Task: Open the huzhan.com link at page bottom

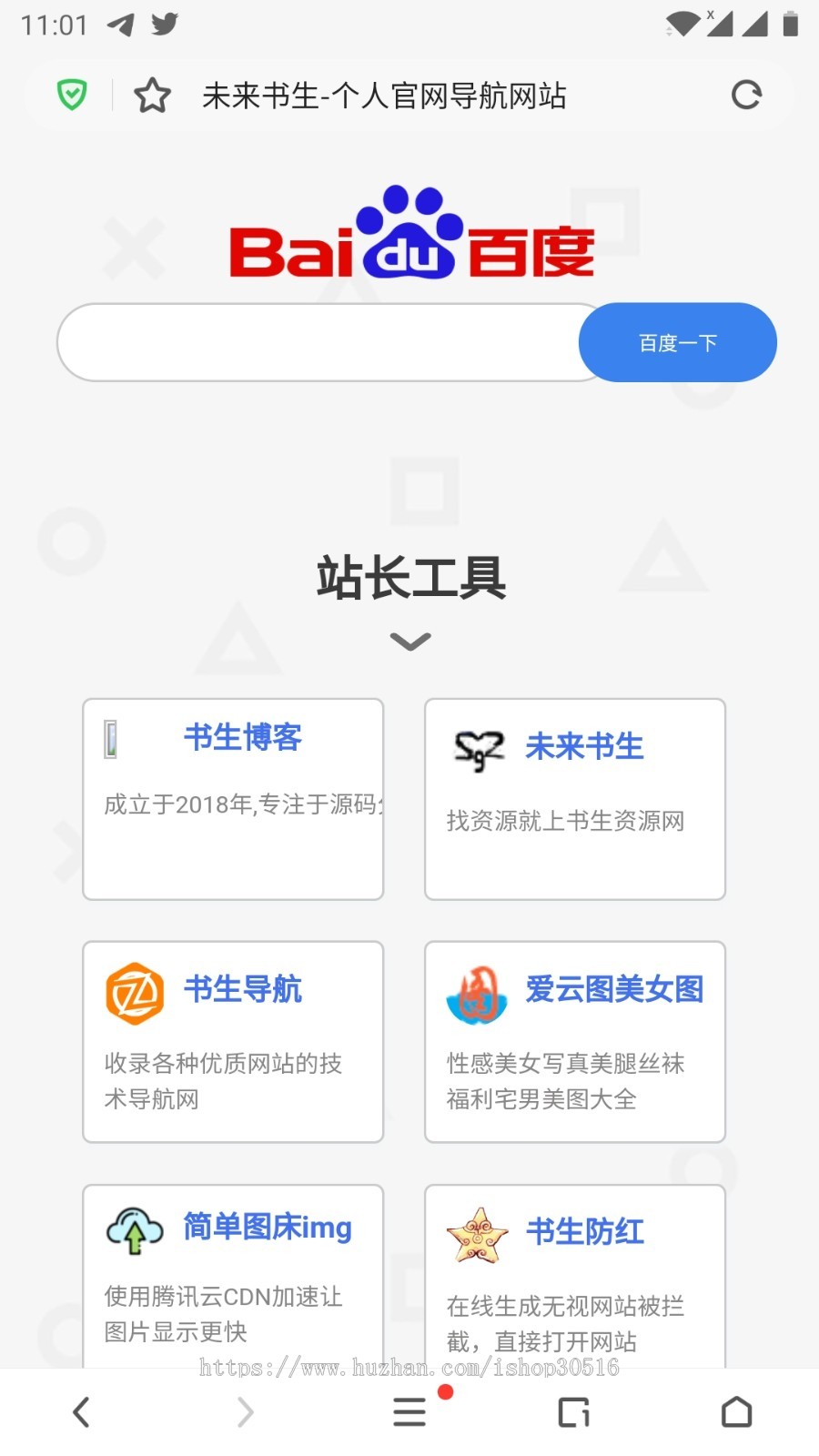Action: pyautogui.click(x=408, y=1367)
